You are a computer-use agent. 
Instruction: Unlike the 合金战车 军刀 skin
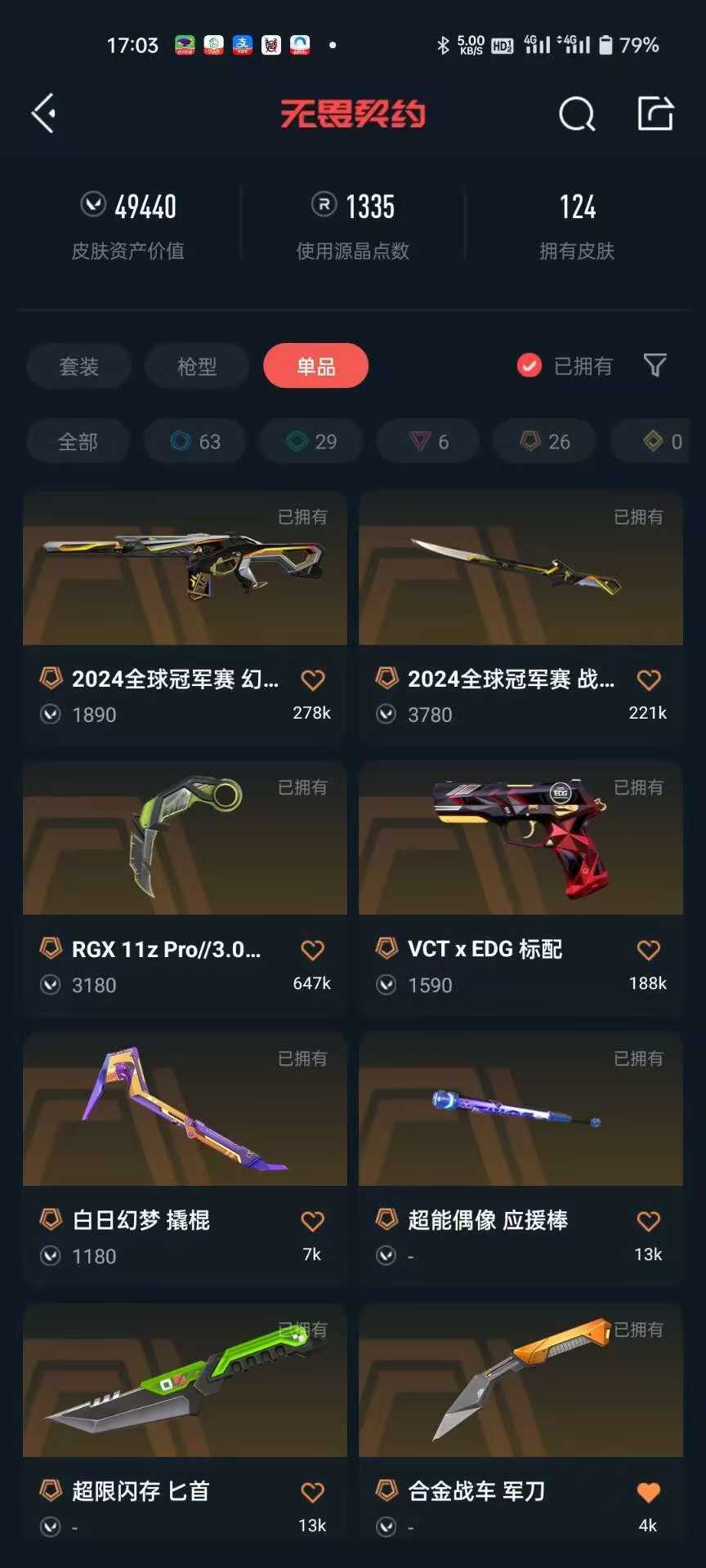(x=648, y=1492)
